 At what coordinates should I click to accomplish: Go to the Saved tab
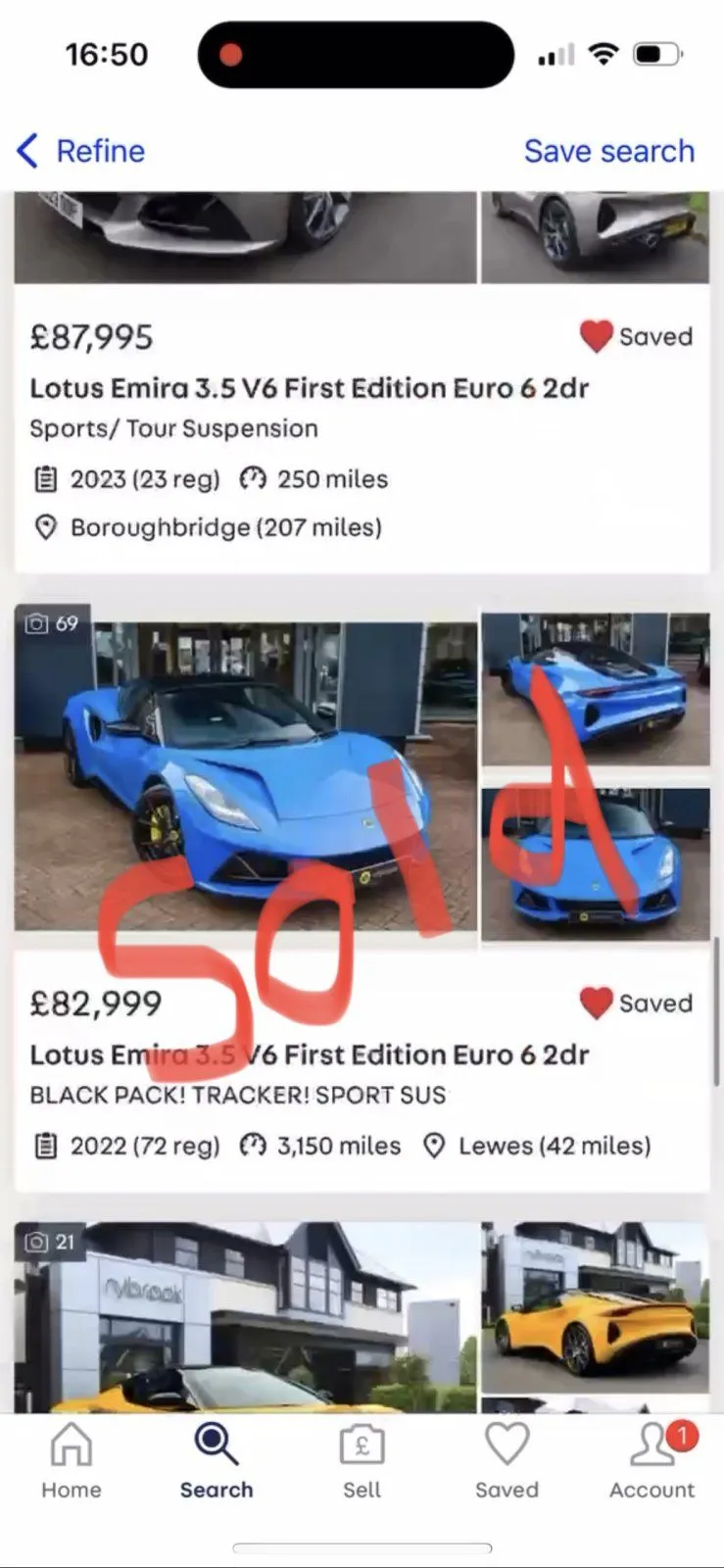[507, 1461]
